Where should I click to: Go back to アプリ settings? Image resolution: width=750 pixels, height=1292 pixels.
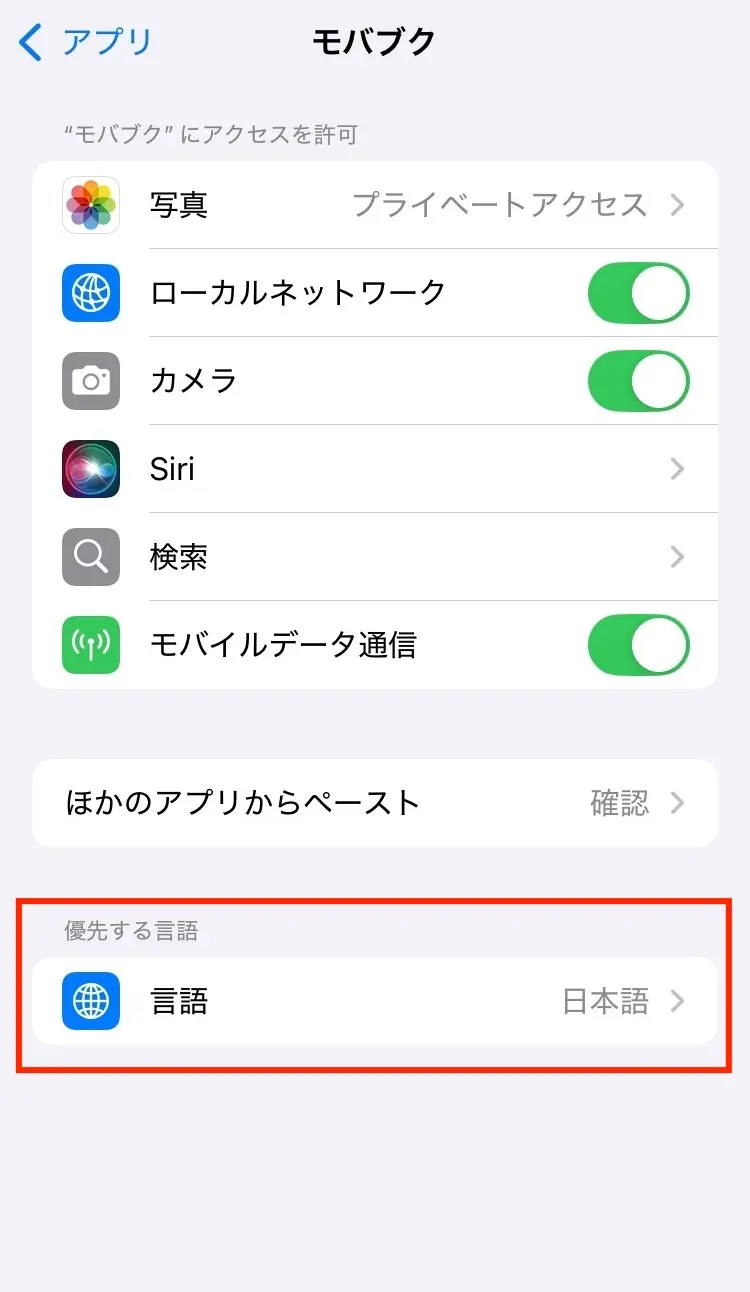(x=86, y=42)
